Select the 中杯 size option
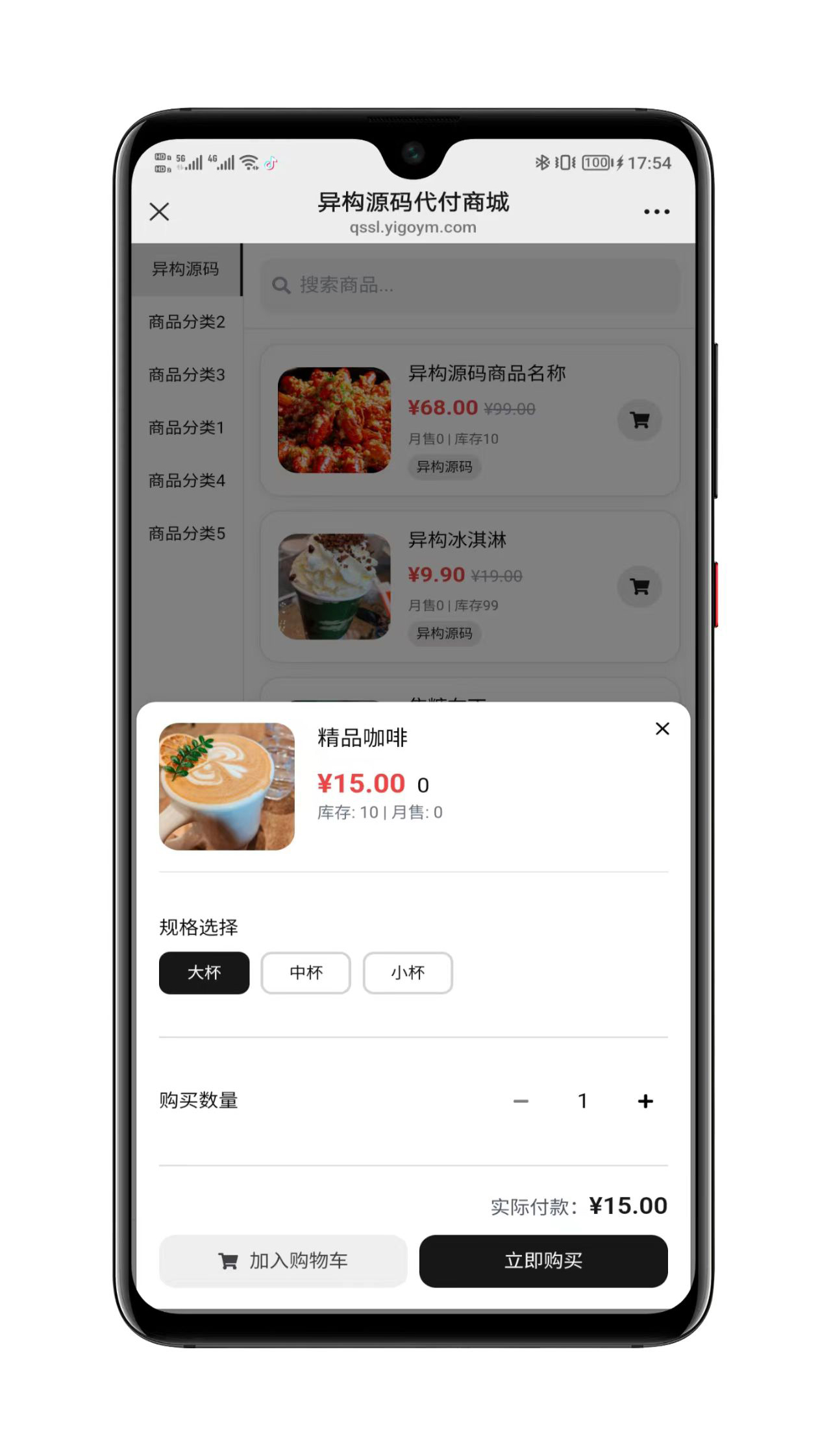Screen dimensions: 831x1456 click(306, 973)
